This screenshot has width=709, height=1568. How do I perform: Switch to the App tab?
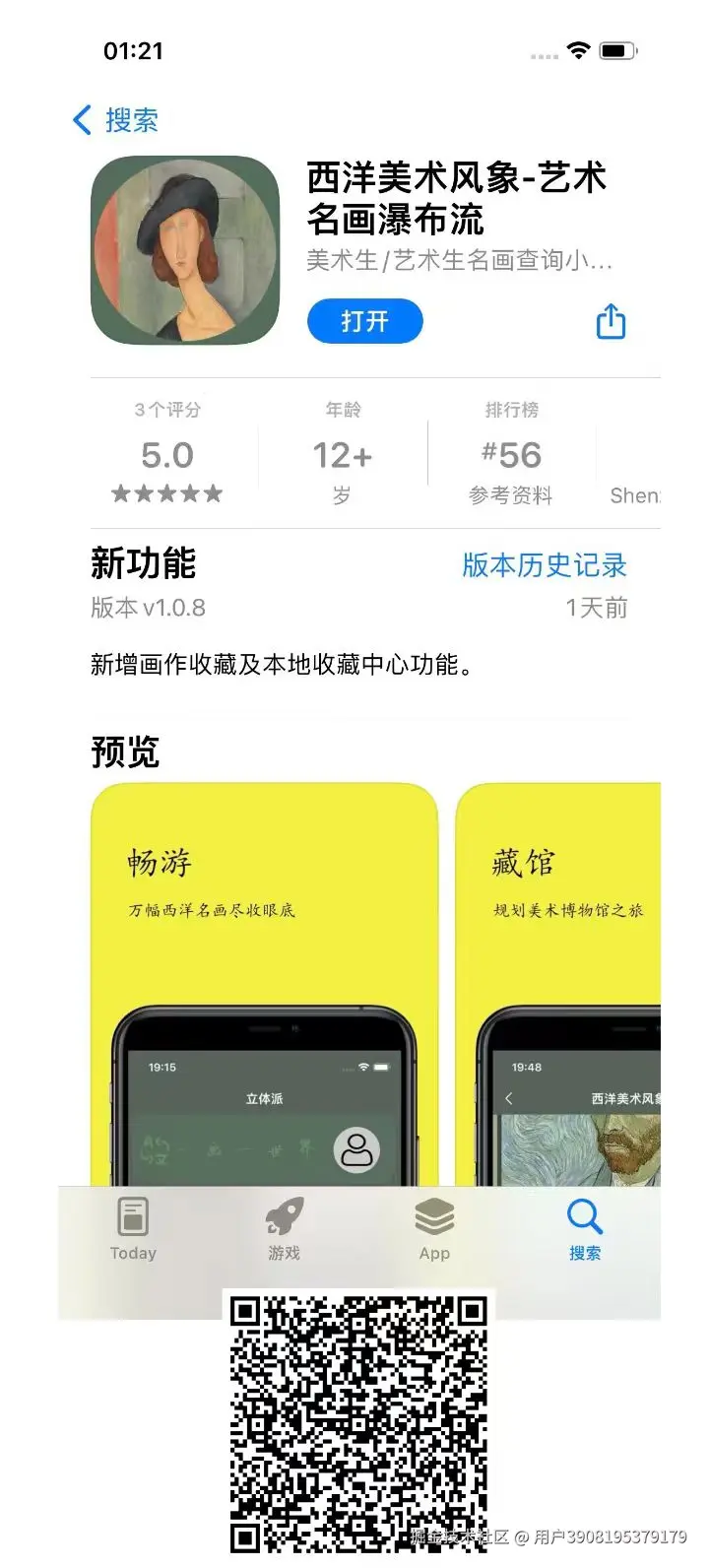click(x=434, y=1228)
